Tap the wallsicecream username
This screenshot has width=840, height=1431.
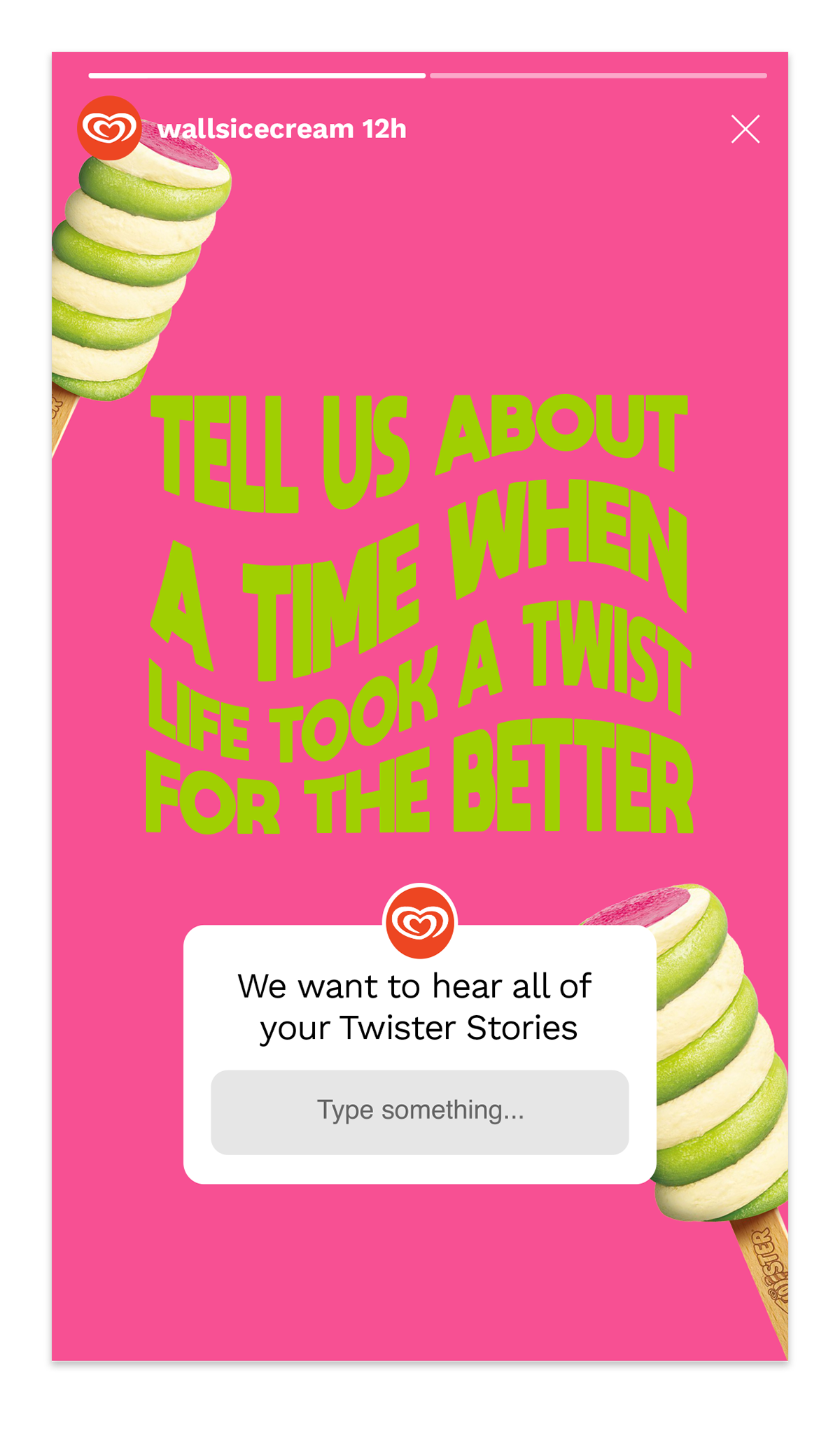coord(256,129)
